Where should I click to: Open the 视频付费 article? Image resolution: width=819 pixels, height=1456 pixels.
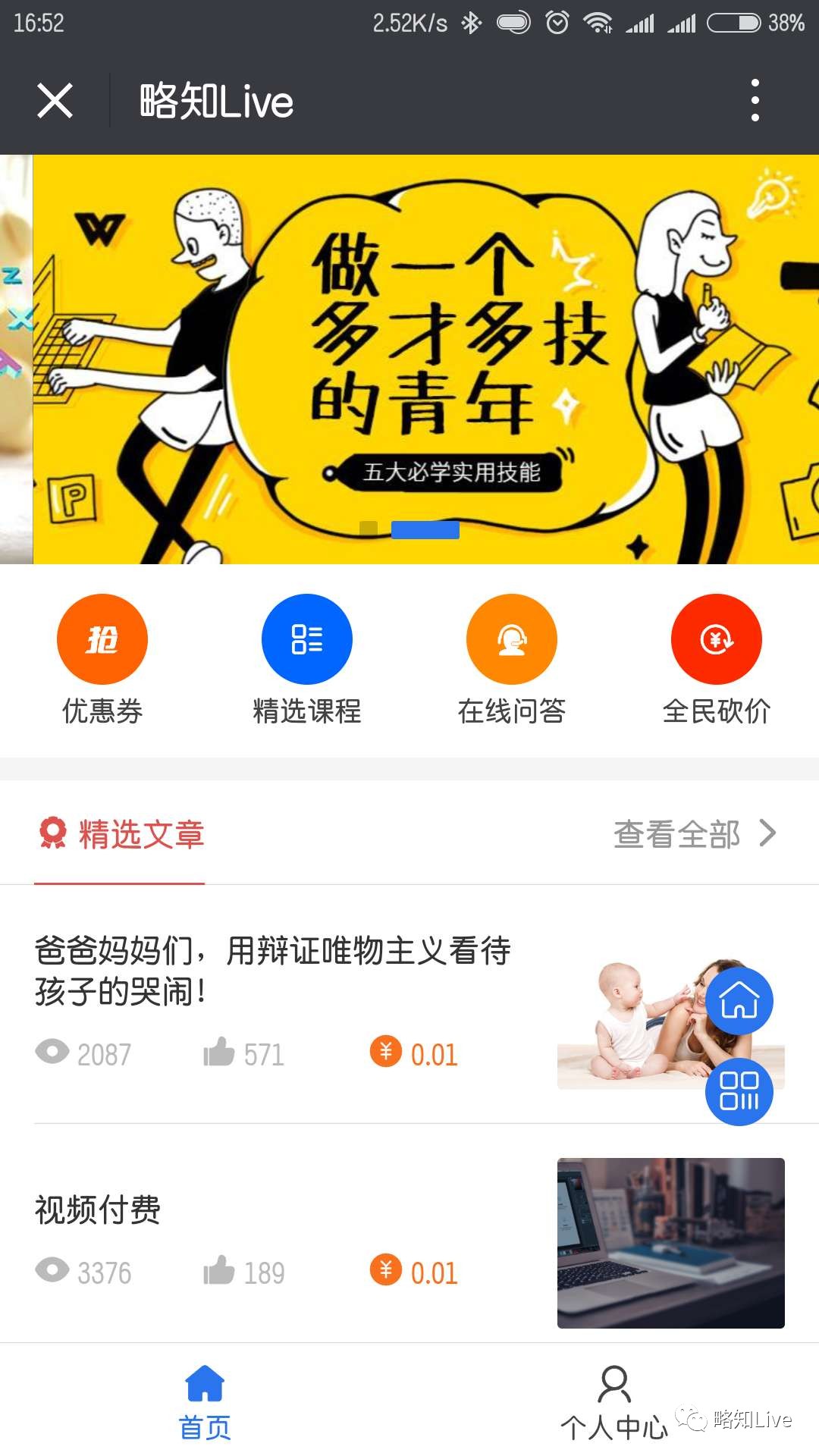tap(99, 1210)
